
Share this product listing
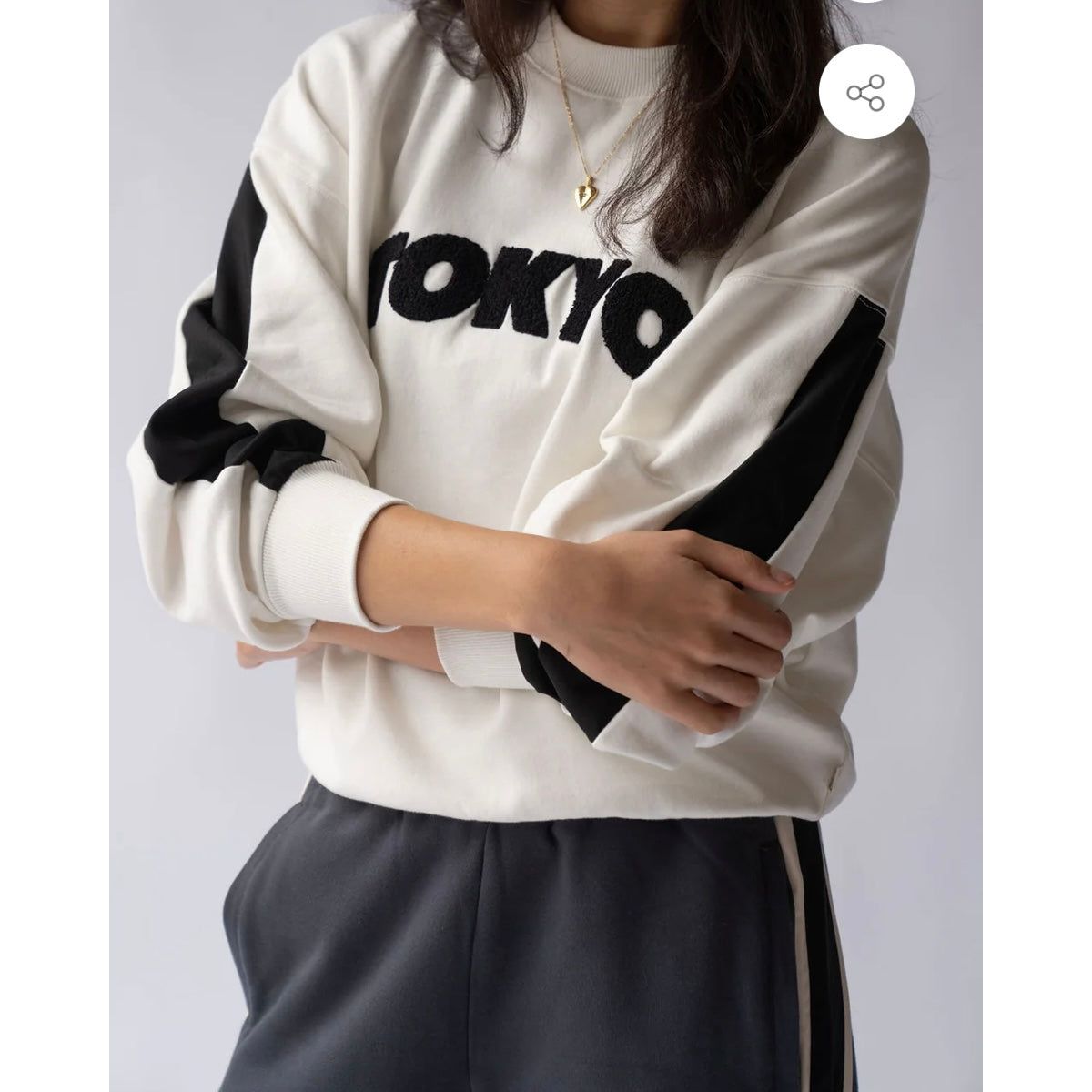coord(865,93)
